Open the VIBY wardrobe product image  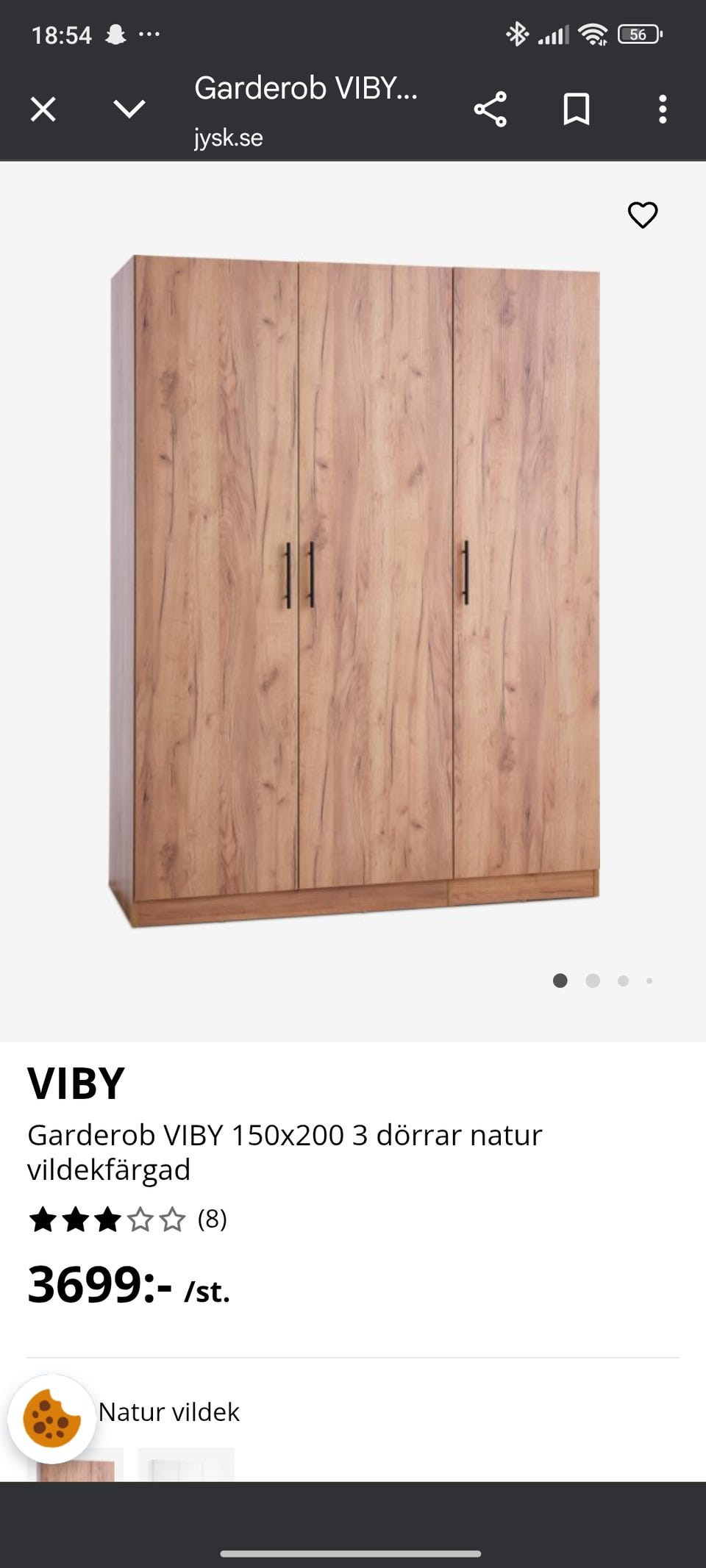coord(354,591)
